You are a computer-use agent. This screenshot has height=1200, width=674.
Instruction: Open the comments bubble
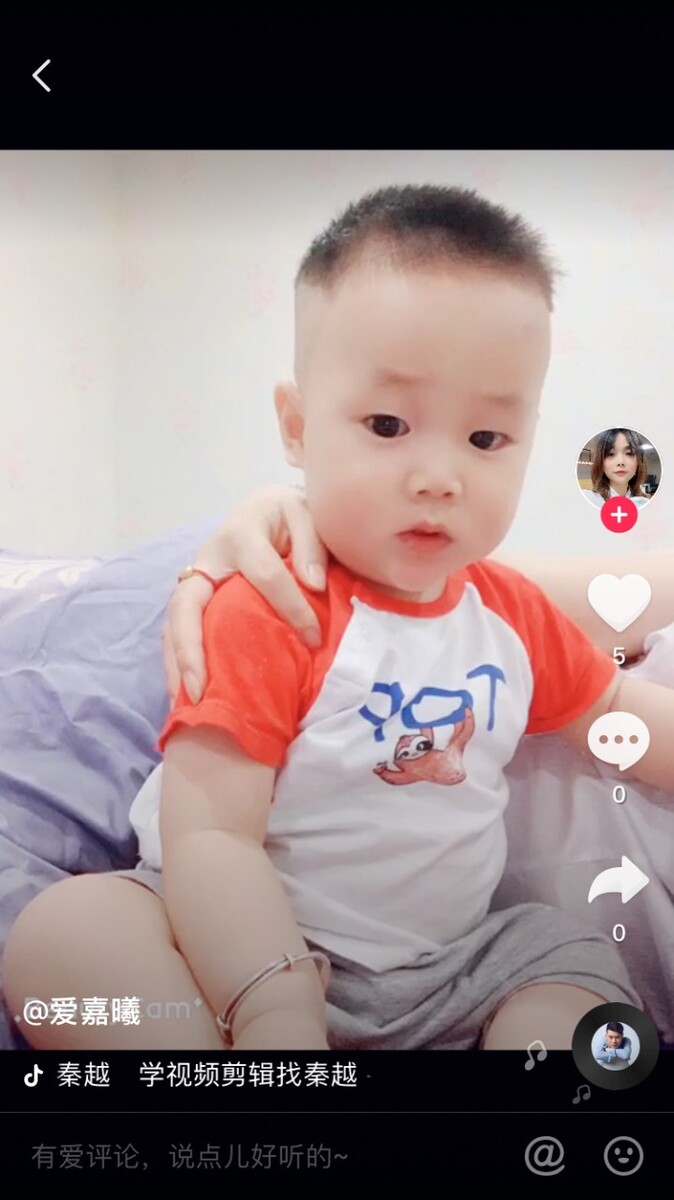(x=618, y=742)
